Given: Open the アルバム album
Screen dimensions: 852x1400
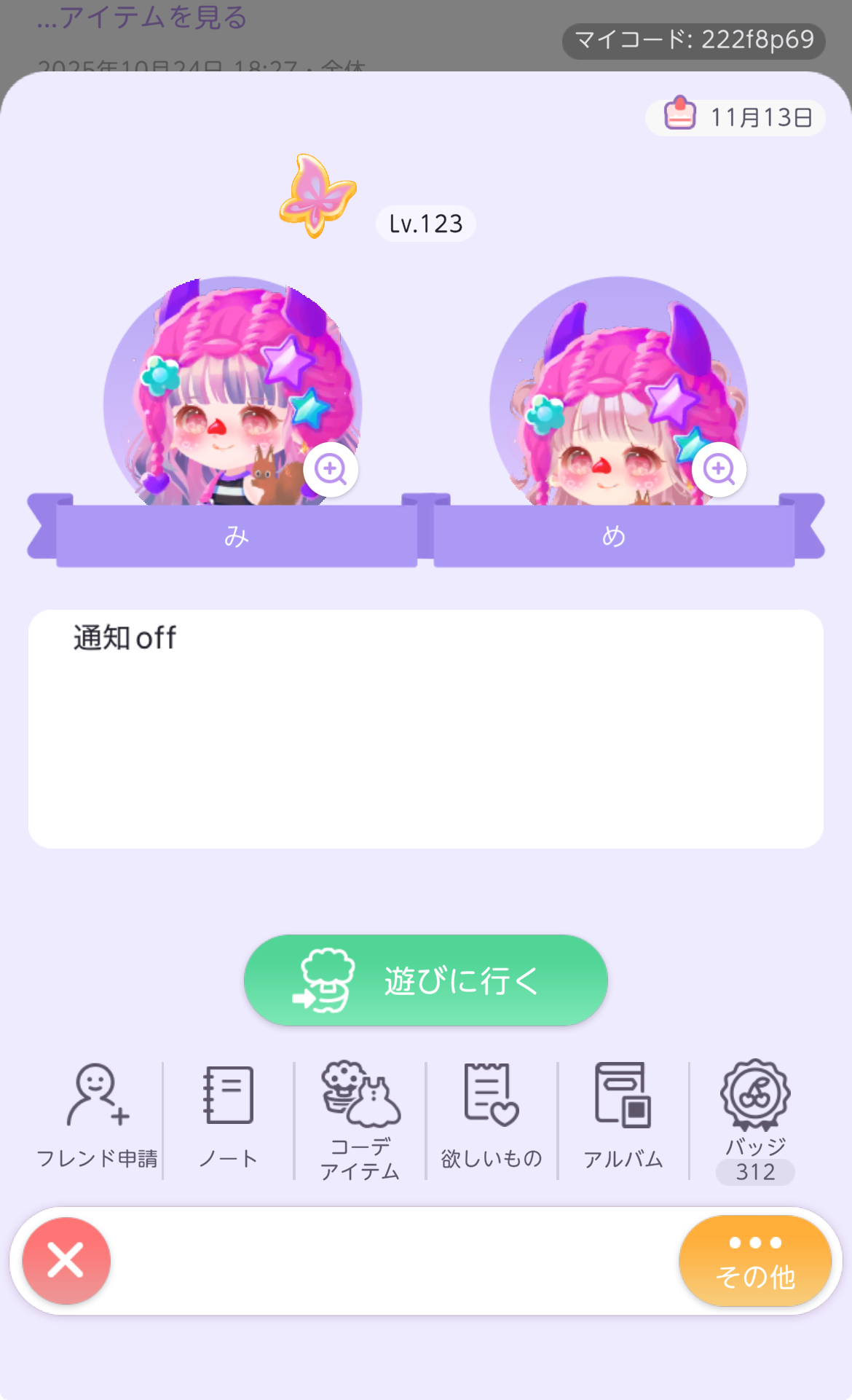Looking at the screenshot, I should (x=623, y=1117).
